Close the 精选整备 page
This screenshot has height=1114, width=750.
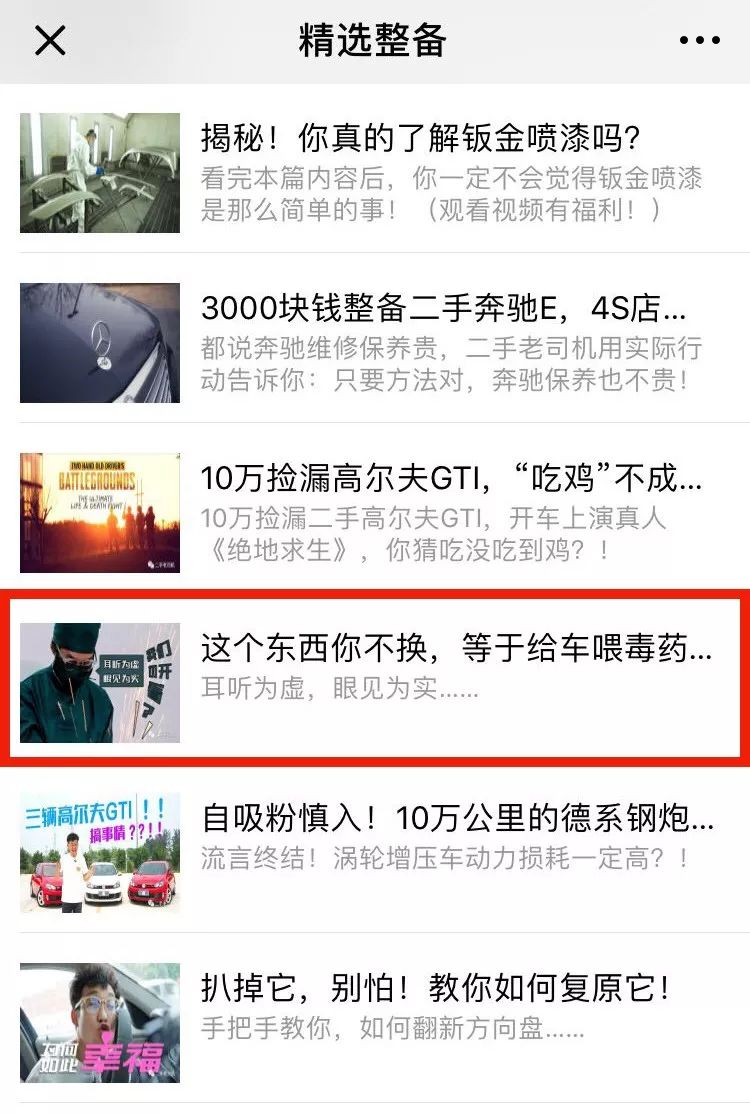[x=50, y=41]
